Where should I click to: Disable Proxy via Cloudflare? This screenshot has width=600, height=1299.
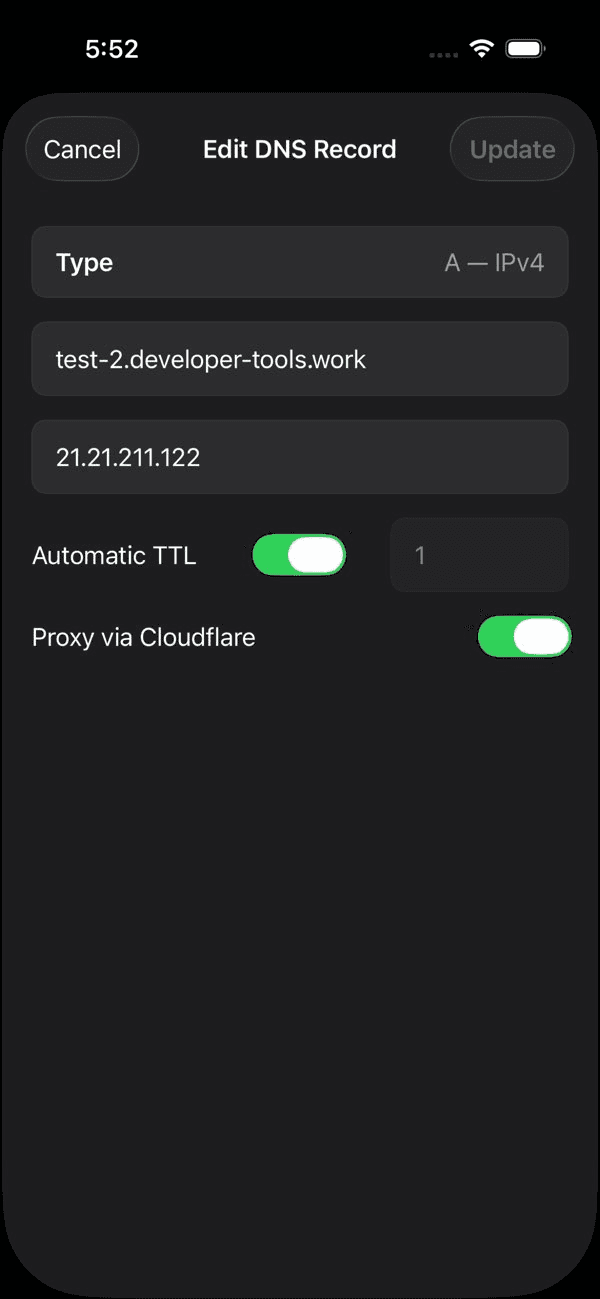(x=524, y=637)
